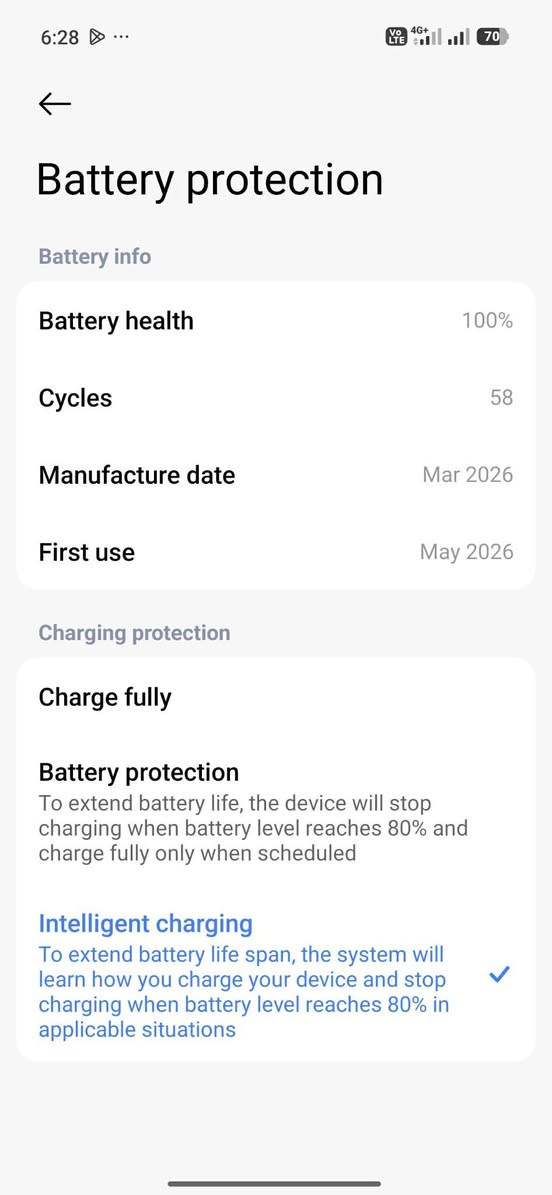Select the Charge fully option
552x1195 pixels.
[x=276, y=697]
